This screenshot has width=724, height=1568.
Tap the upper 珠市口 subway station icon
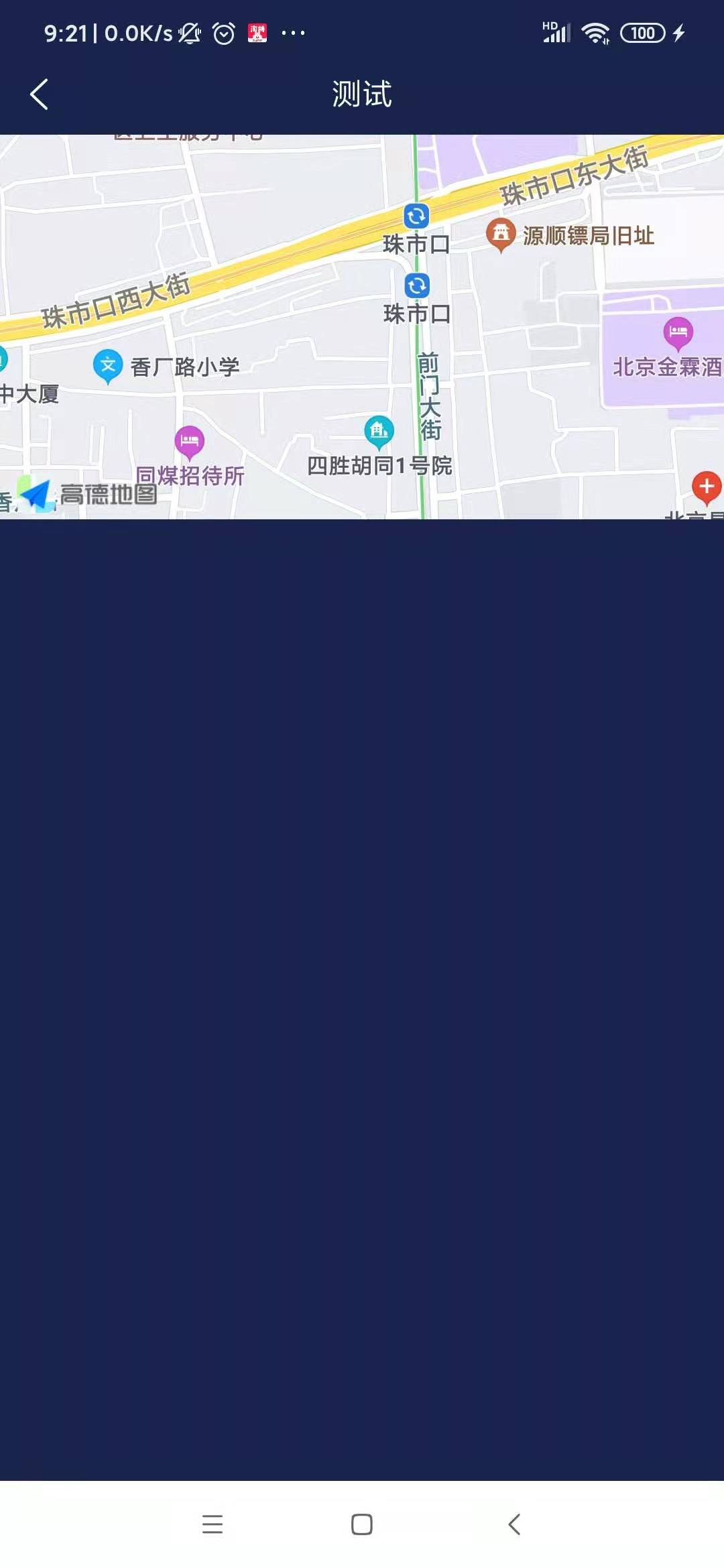pyautogui.click(x=416, y=216)
